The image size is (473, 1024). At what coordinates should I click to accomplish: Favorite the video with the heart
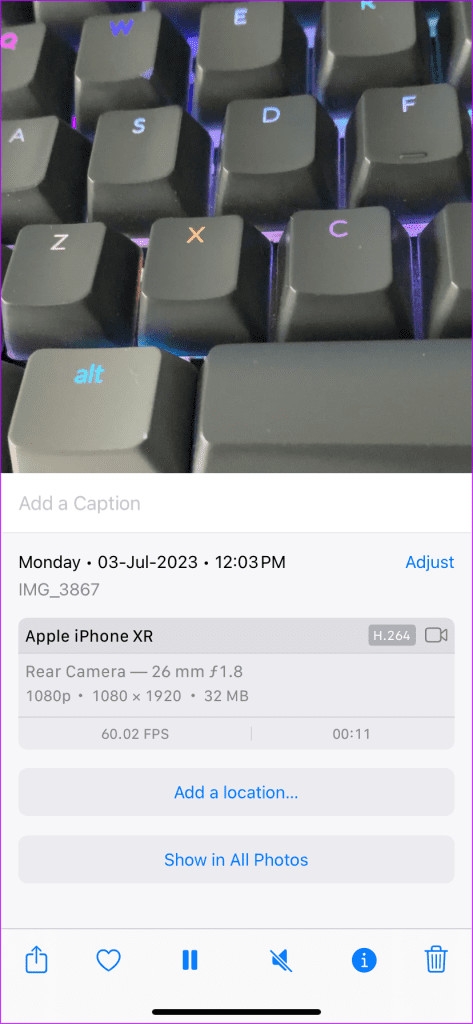108,960
